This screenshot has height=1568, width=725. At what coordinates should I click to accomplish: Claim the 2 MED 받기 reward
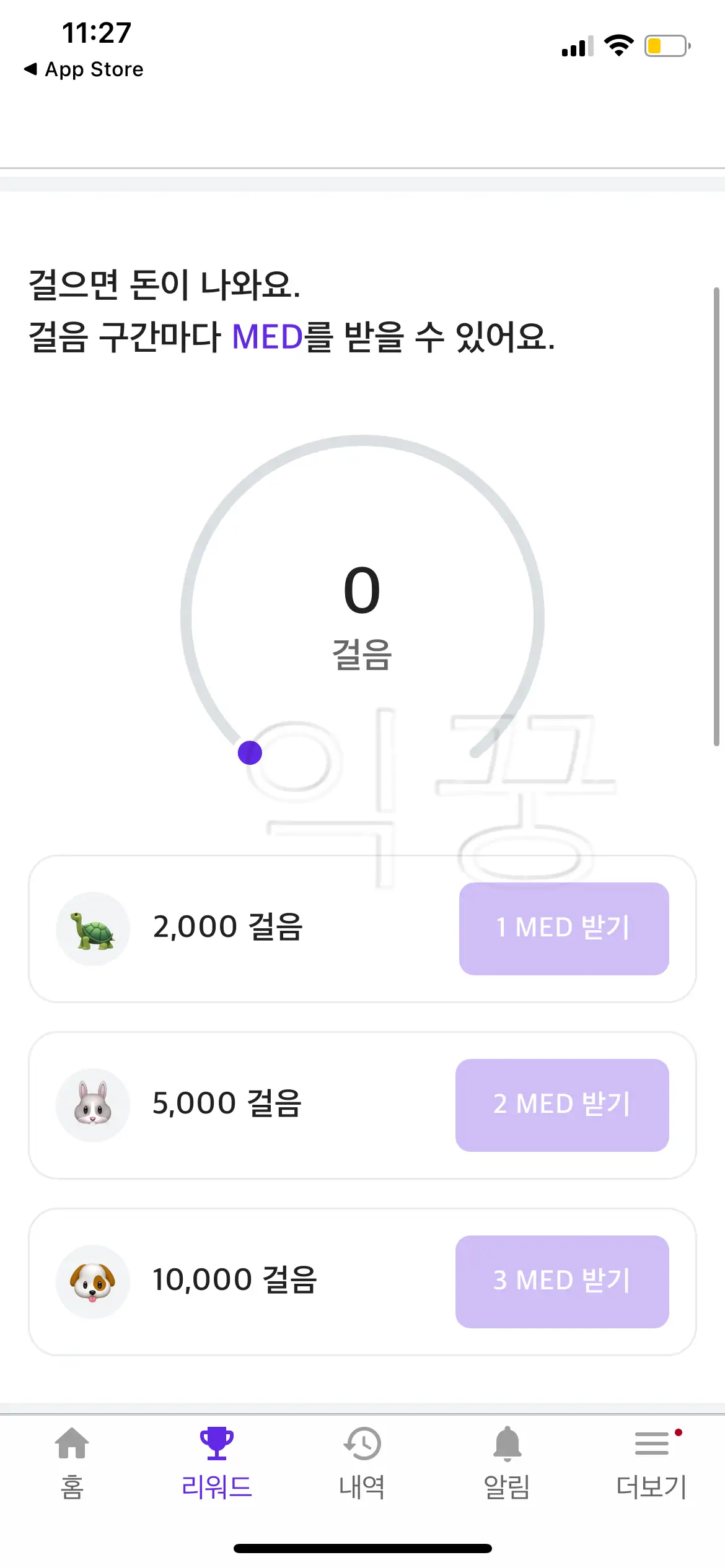[561, 1105]
